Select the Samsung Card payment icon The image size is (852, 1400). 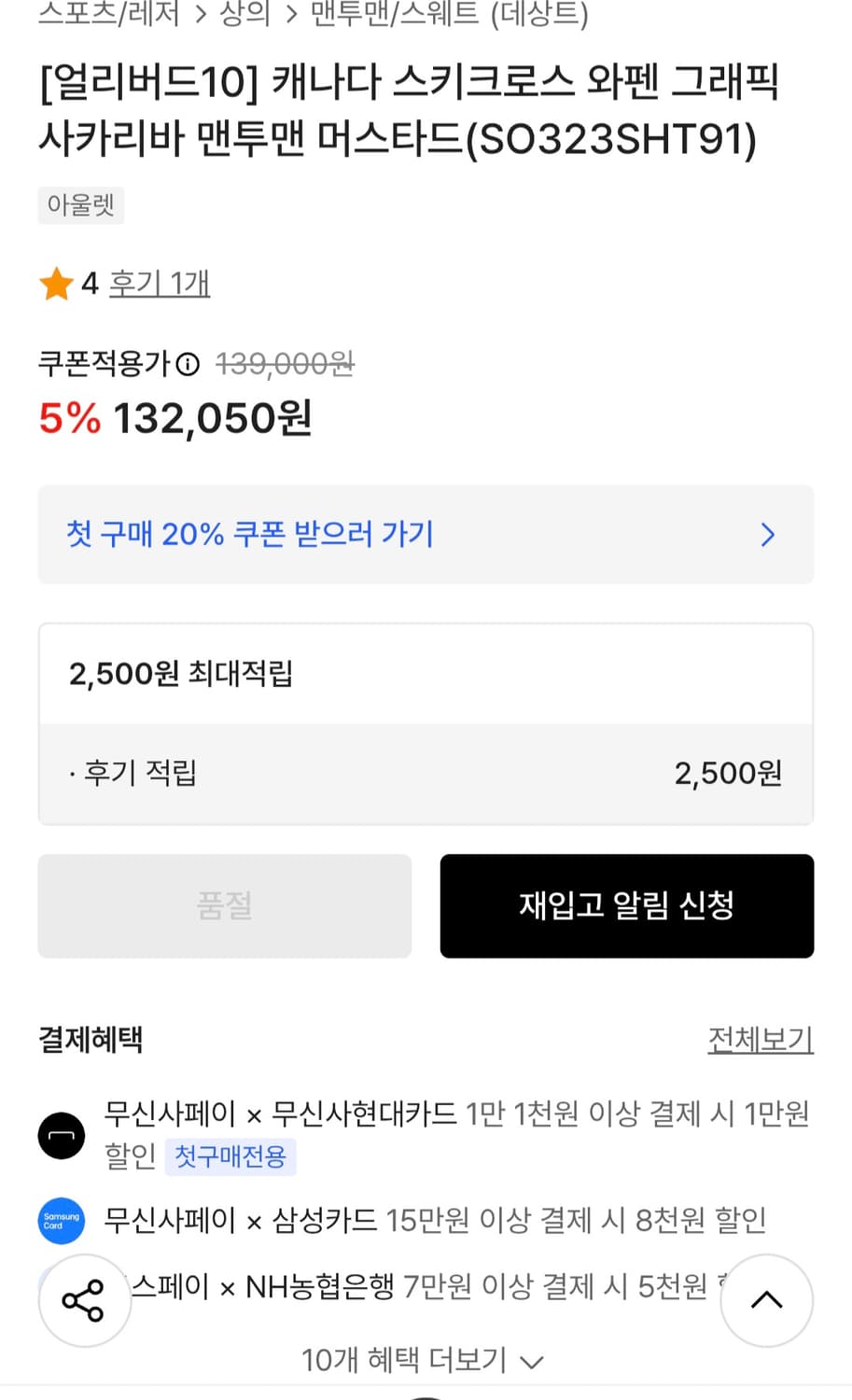pos(61,1221)
